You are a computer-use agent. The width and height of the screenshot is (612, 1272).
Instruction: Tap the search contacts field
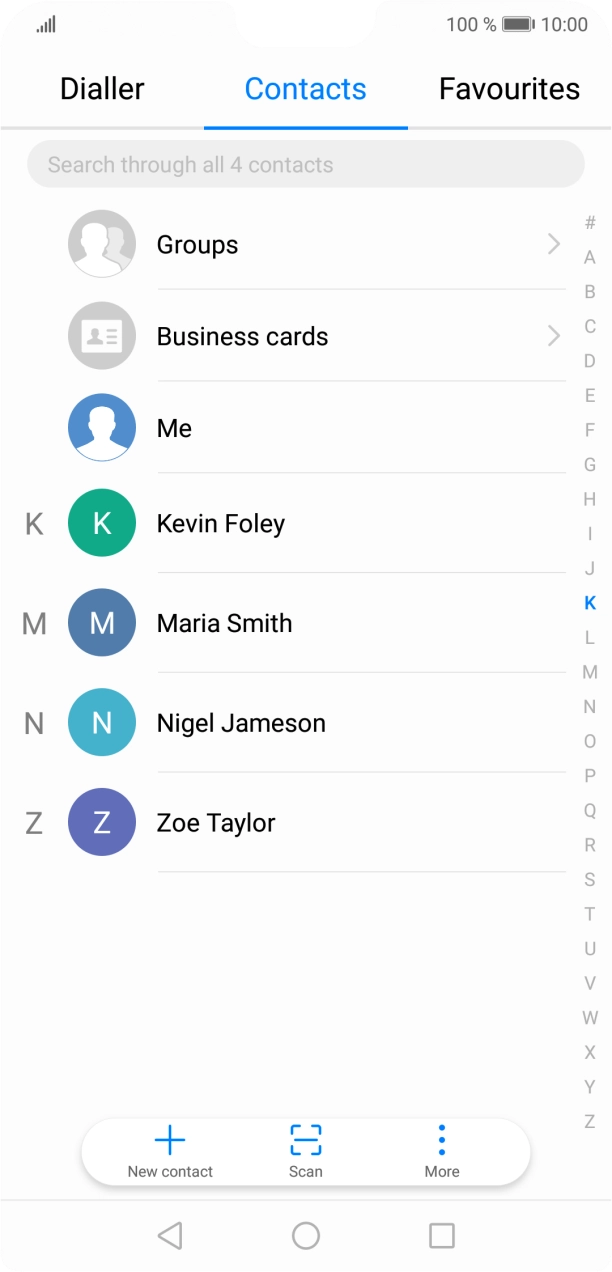[305, 165]
